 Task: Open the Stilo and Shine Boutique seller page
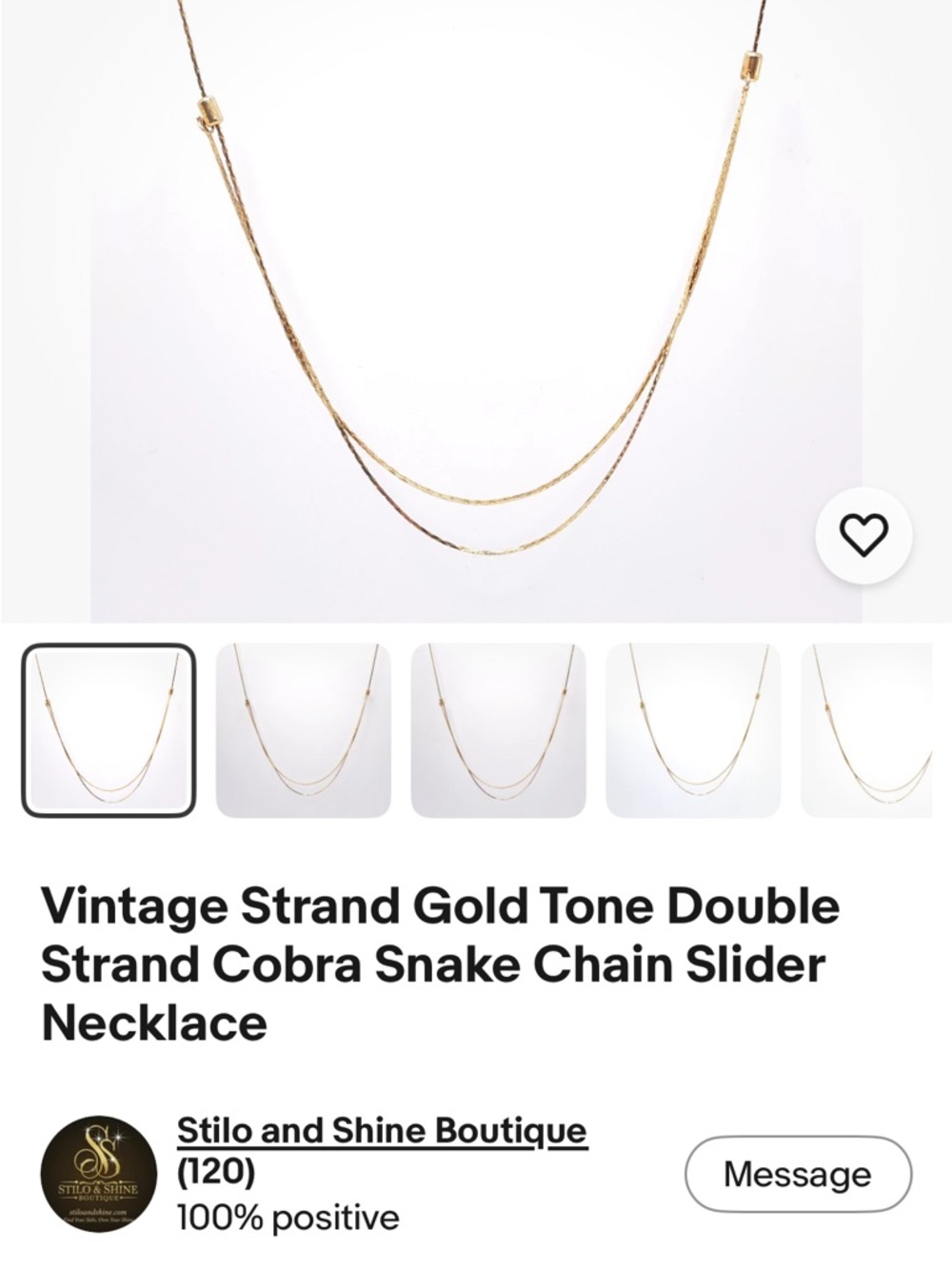click(x=382, y=1132)
